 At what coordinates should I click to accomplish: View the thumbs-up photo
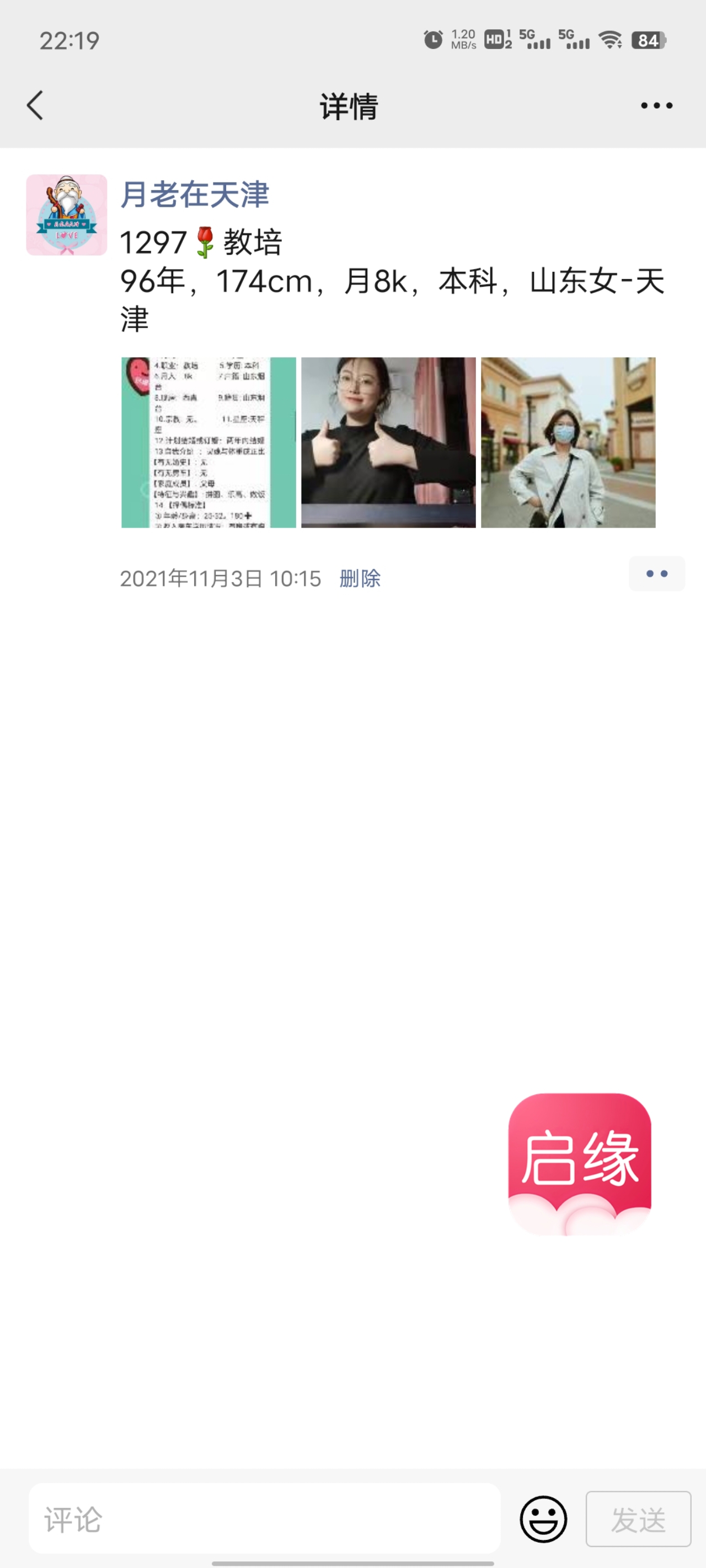pos(388,443)
